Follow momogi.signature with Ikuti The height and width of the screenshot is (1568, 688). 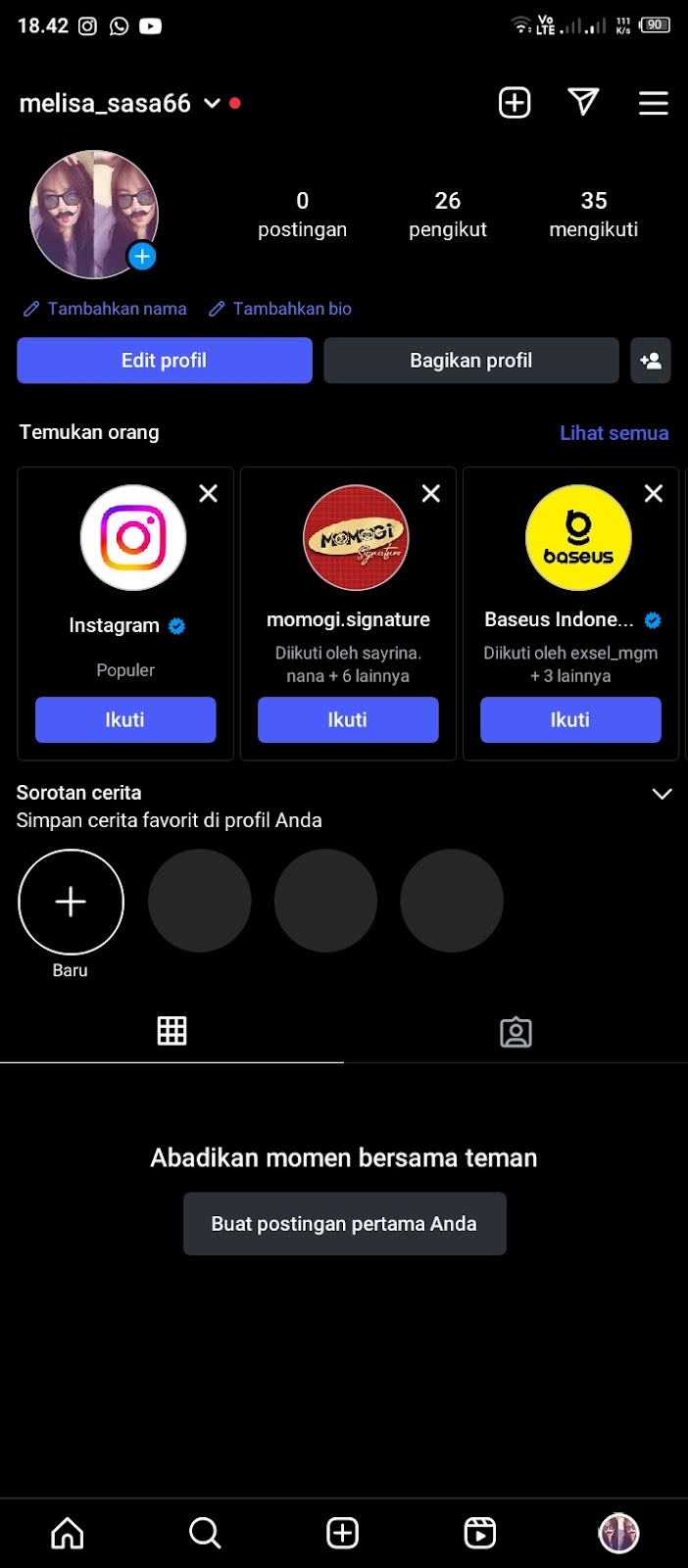click(x=348, y=720)
